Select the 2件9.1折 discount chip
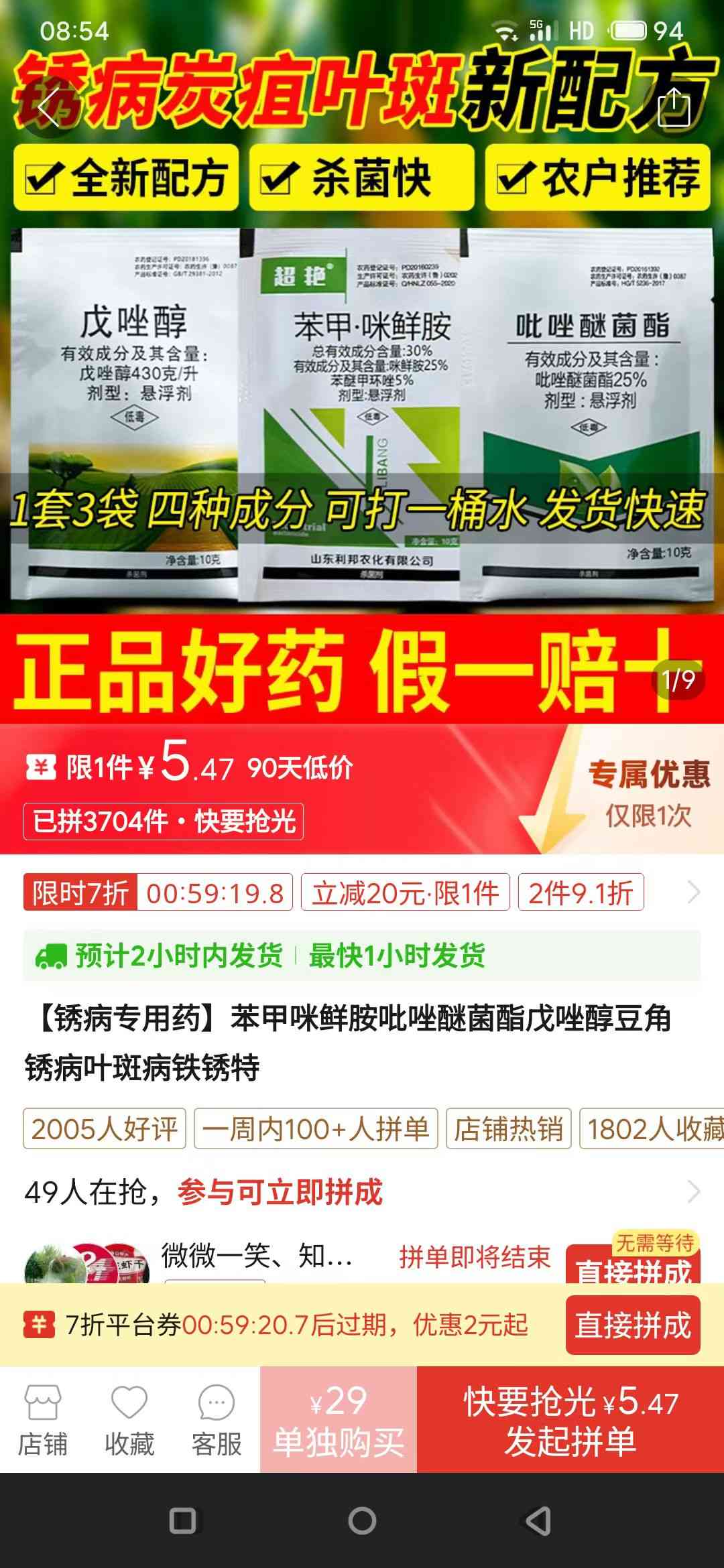This screenshot has width=724, height=1568. pos(581,892)
